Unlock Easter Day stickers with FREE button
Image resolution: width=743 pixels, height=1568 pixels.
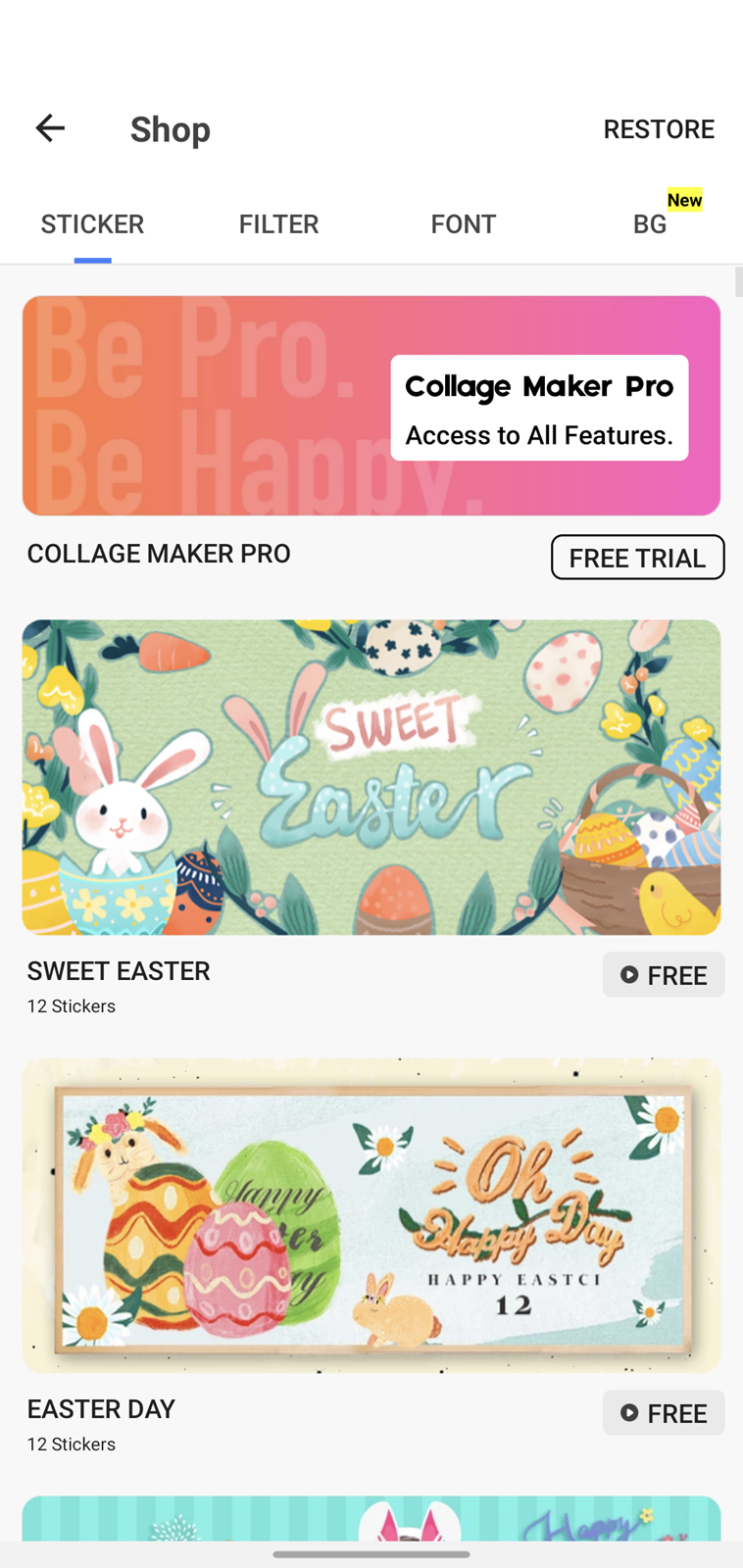pos(664,1413)
